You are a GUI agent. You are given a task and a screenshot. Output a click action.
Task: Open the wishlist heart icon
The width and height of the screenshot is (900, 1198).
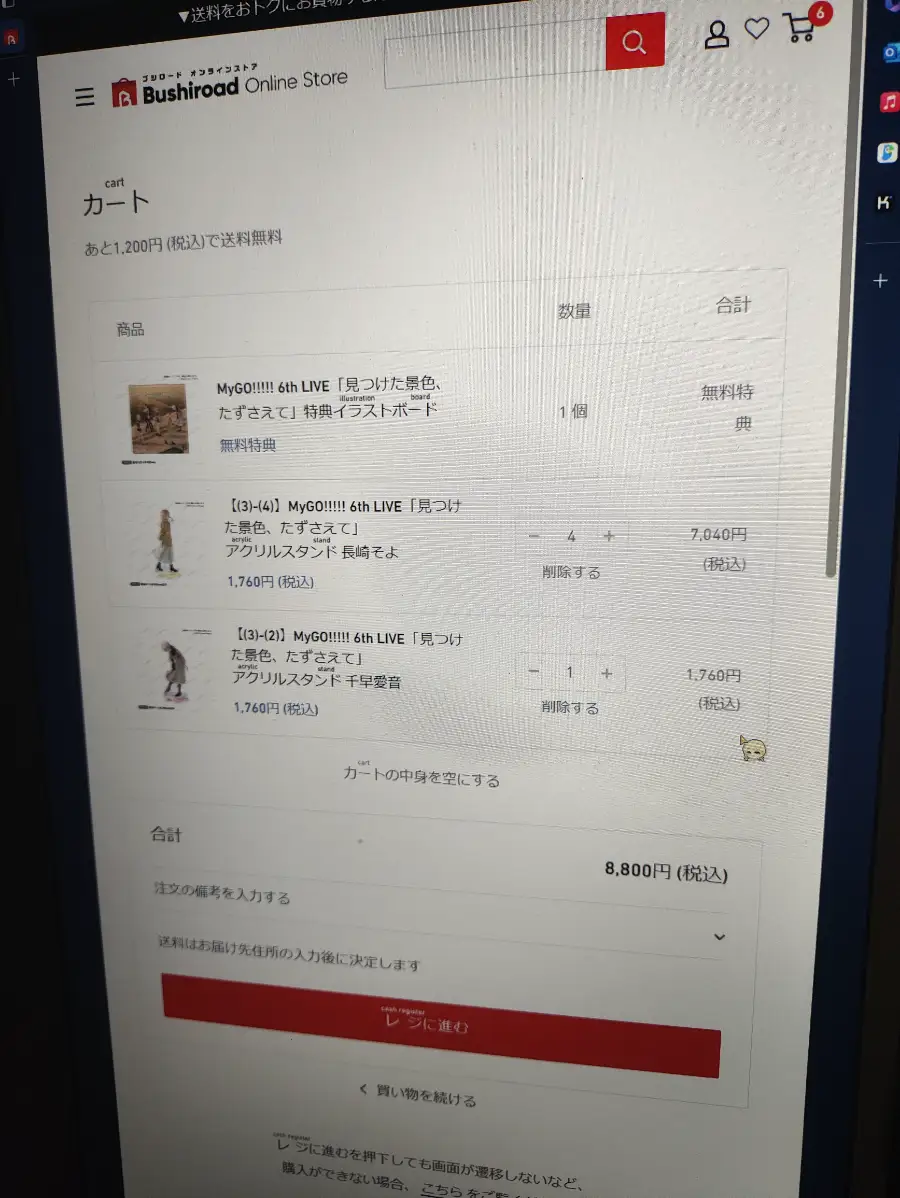[x=757, y=29]
